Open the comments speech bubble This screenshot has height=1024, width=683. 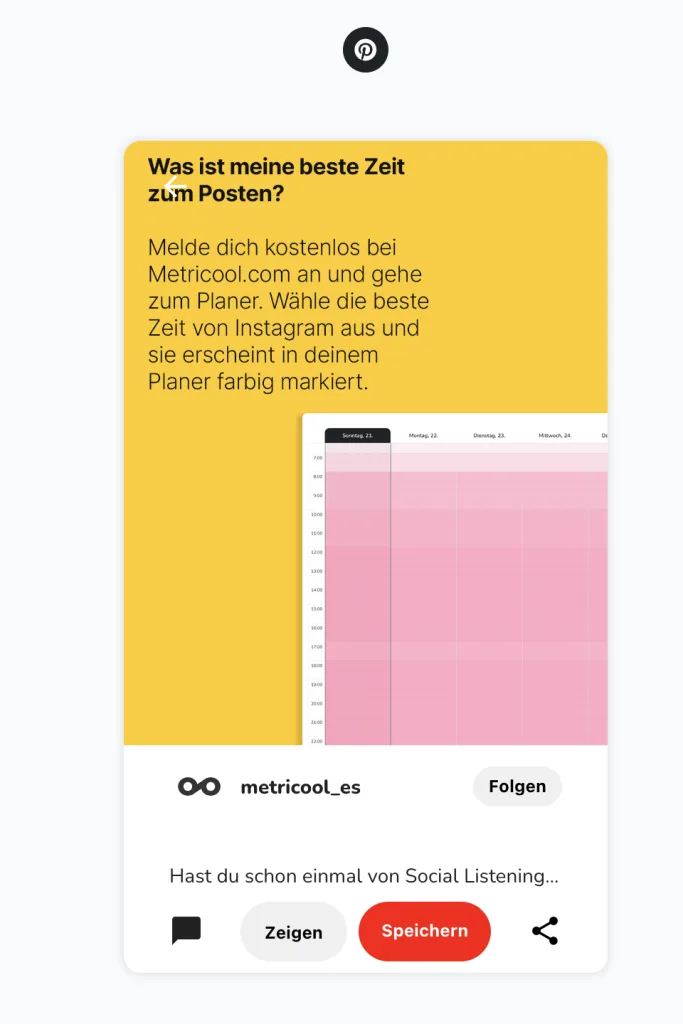click(x=186, y=931)
